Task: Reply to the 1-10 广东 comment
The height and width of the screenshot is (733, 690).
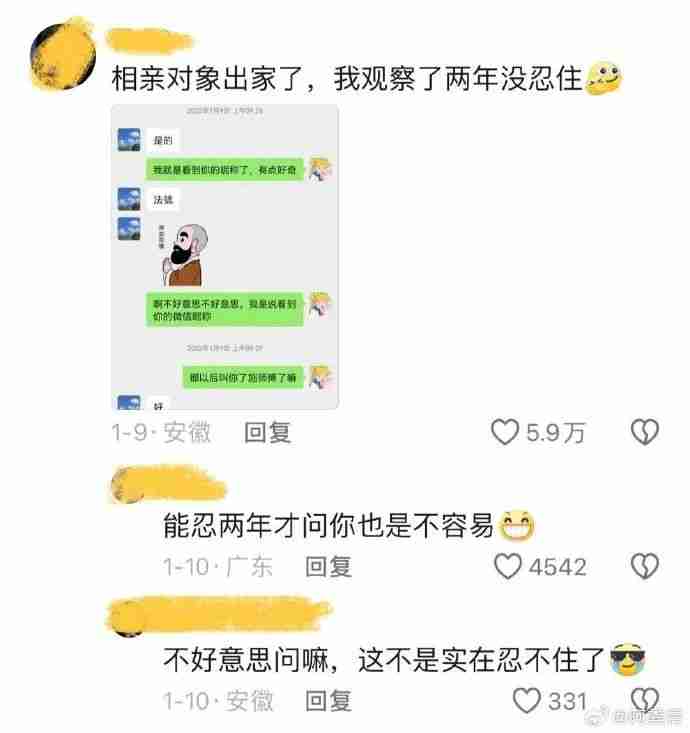Action: [328, 567]
